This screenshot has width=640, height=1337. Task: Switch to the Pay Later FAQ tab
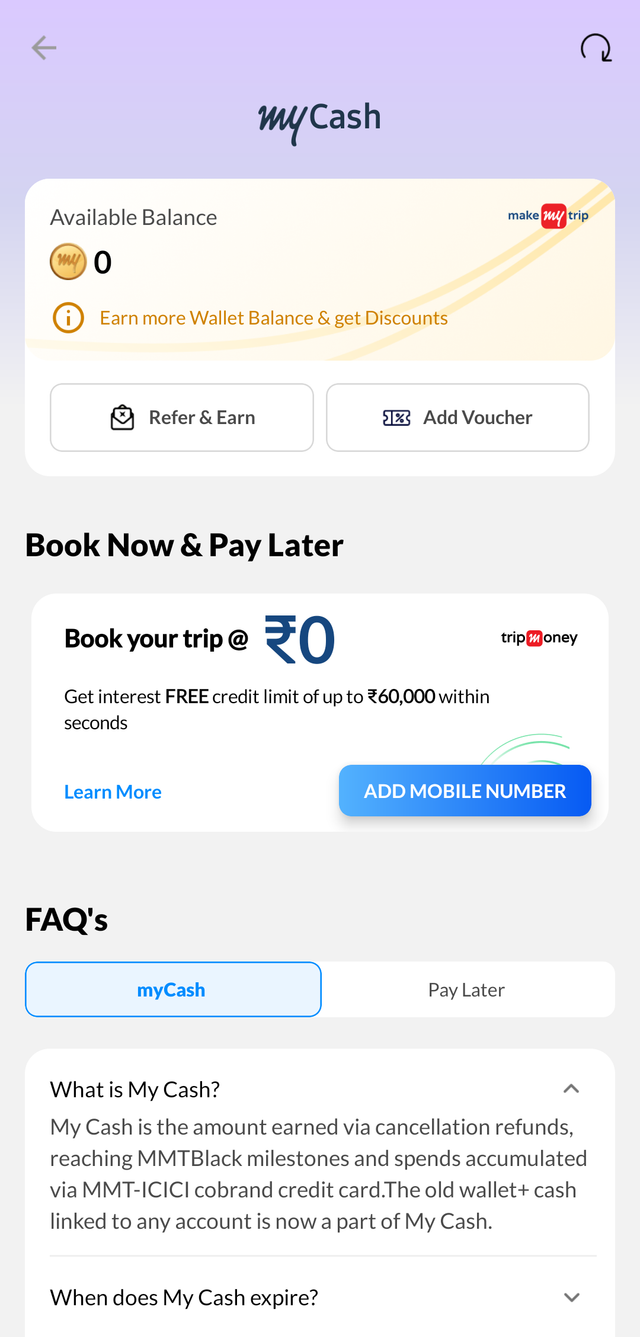pos(466,990)
